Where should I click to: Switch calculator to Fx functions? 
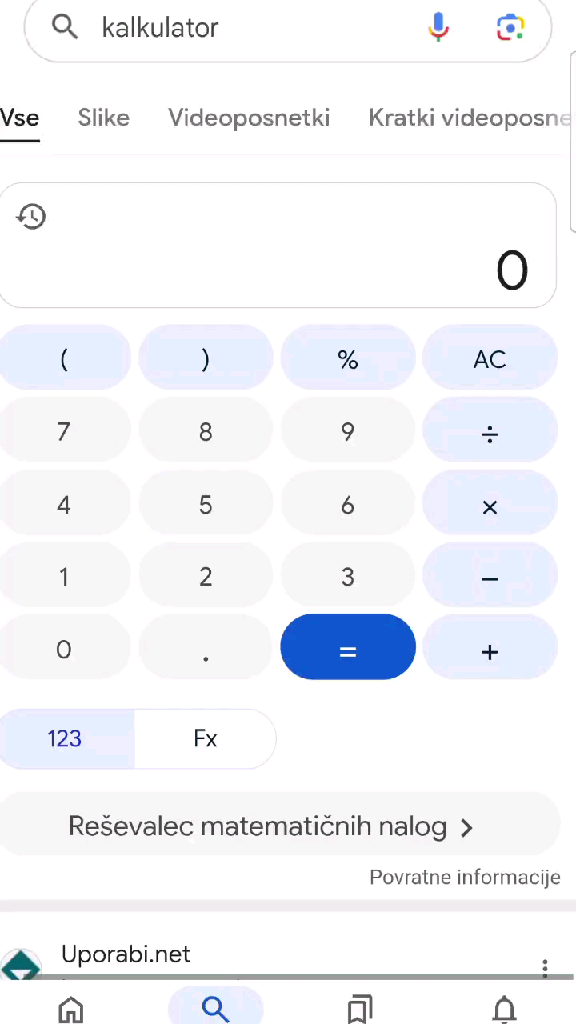tap(205, 739)
